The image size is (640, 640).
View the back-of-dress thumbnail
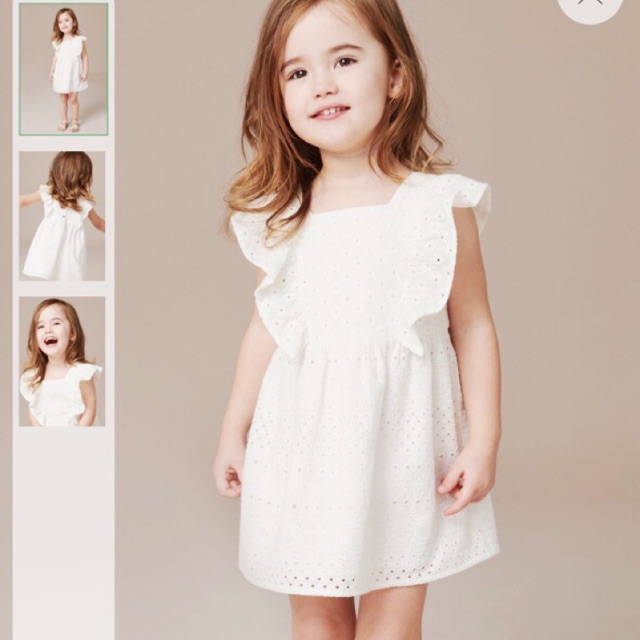62,216
